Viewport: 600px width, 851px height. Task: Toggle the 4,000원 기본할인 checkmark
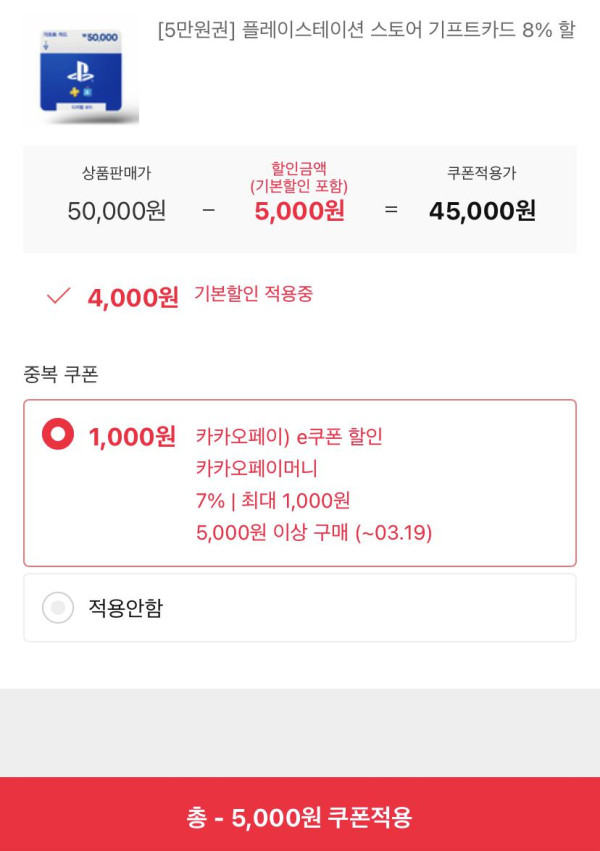click(x=59, y=296)
